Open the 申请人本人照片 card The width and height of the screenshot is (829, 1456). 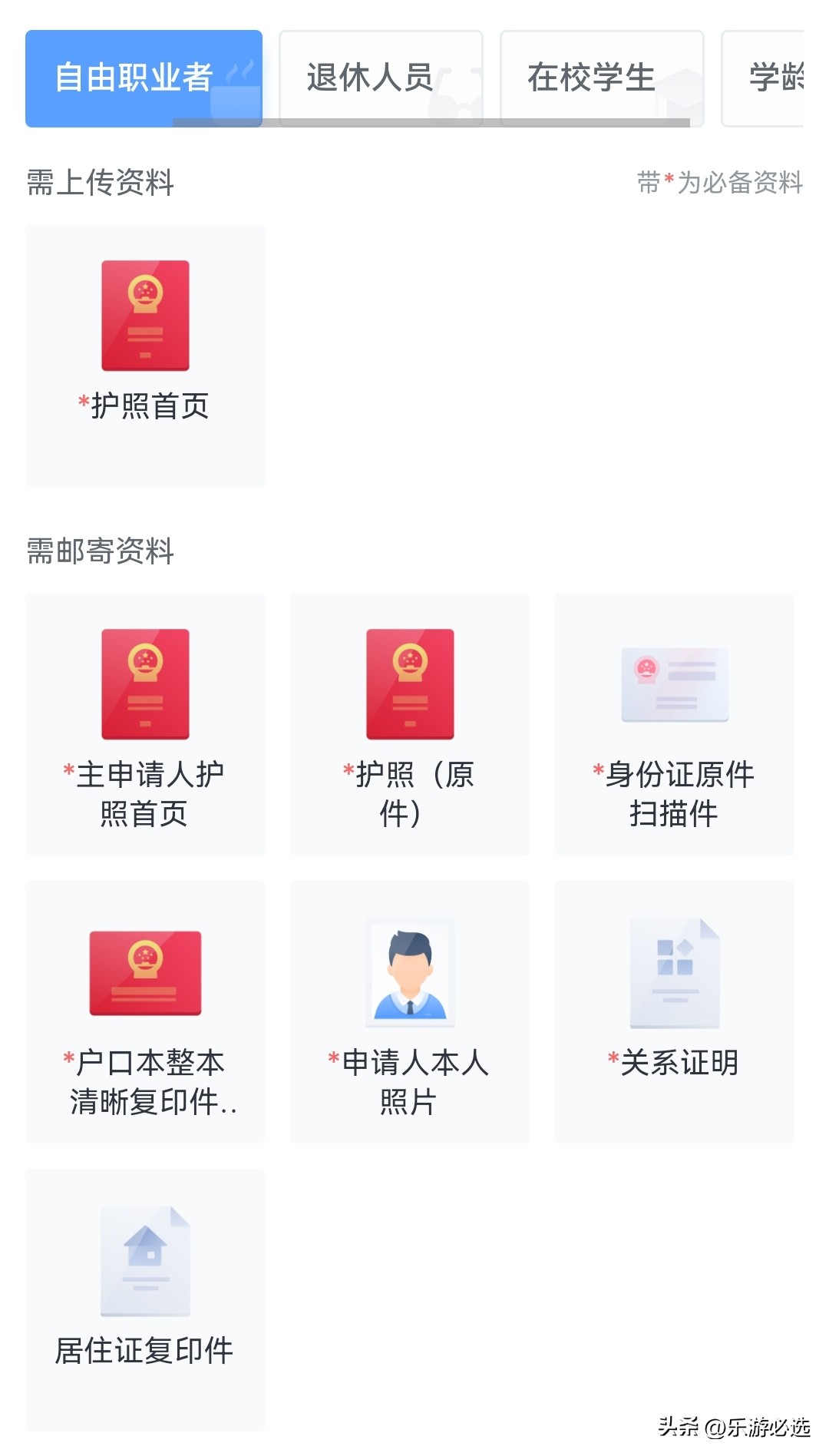tap(410, 1012)
